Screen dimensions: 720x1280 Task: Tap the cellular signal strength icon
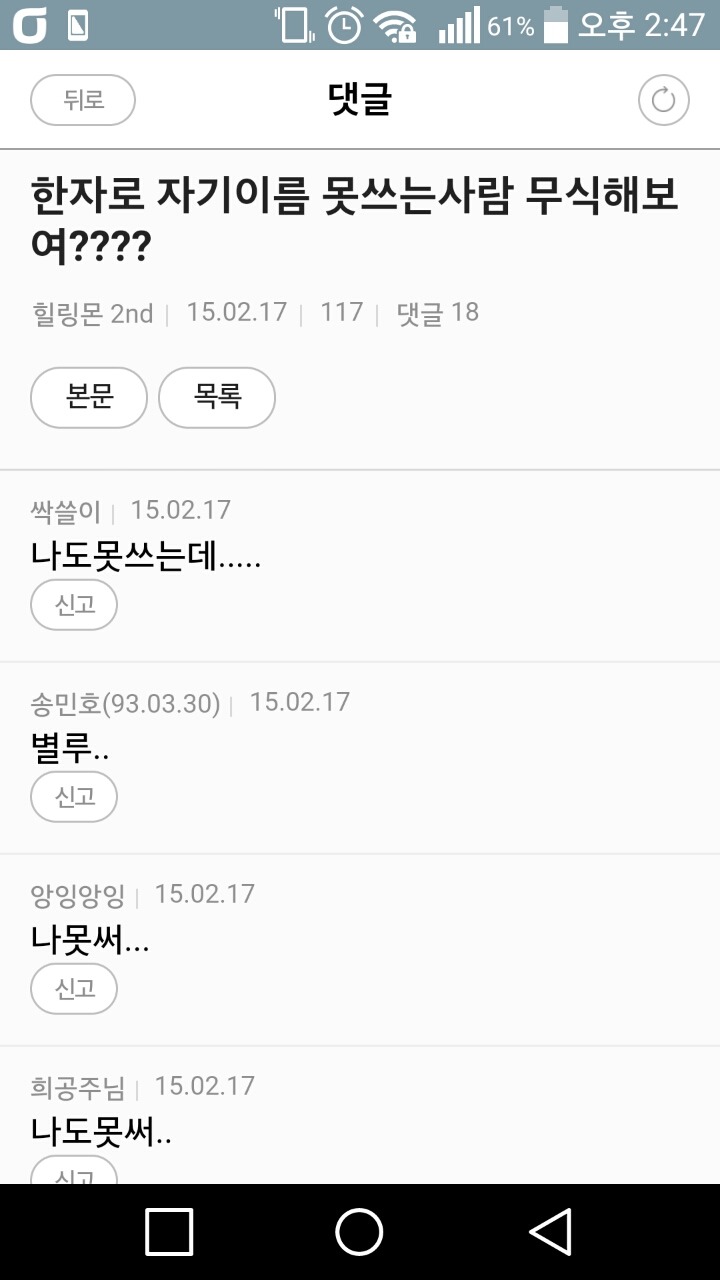[x=458, y=27]
